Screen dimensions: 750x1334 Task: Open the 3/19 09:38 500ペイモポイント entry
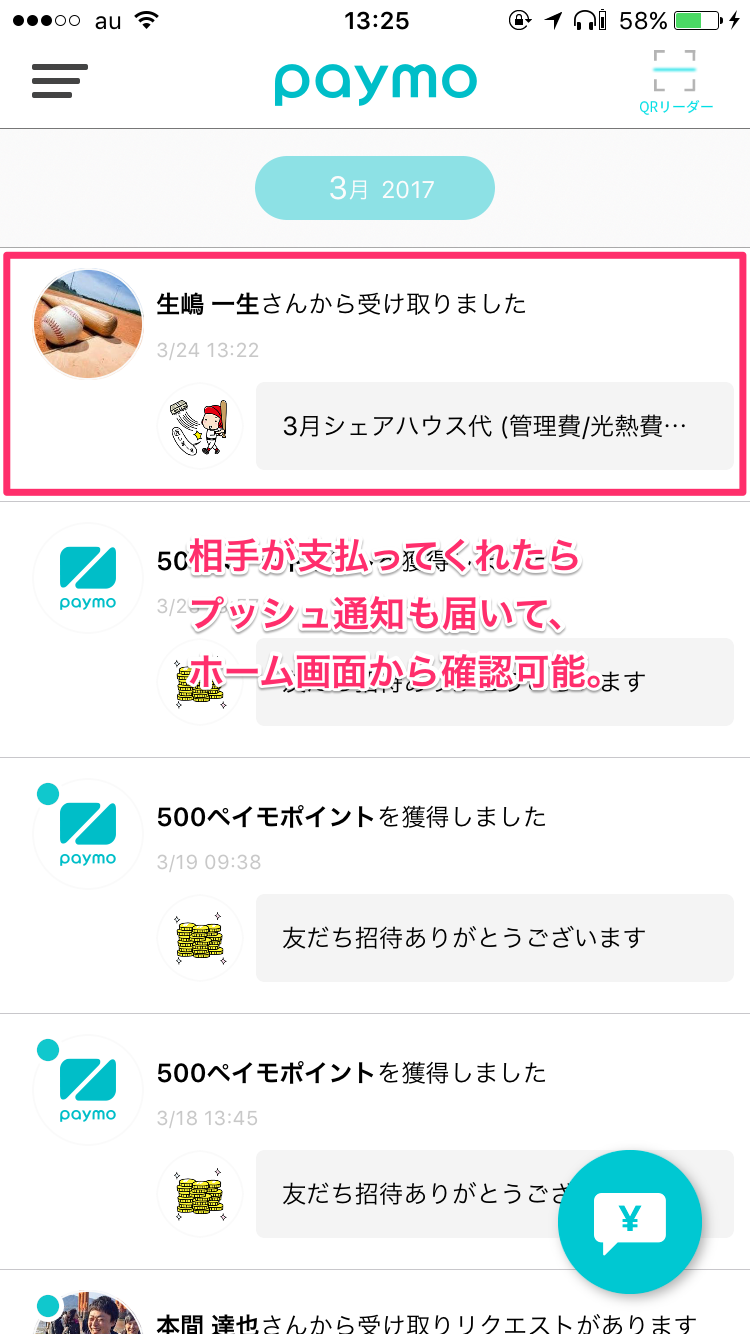375,885
